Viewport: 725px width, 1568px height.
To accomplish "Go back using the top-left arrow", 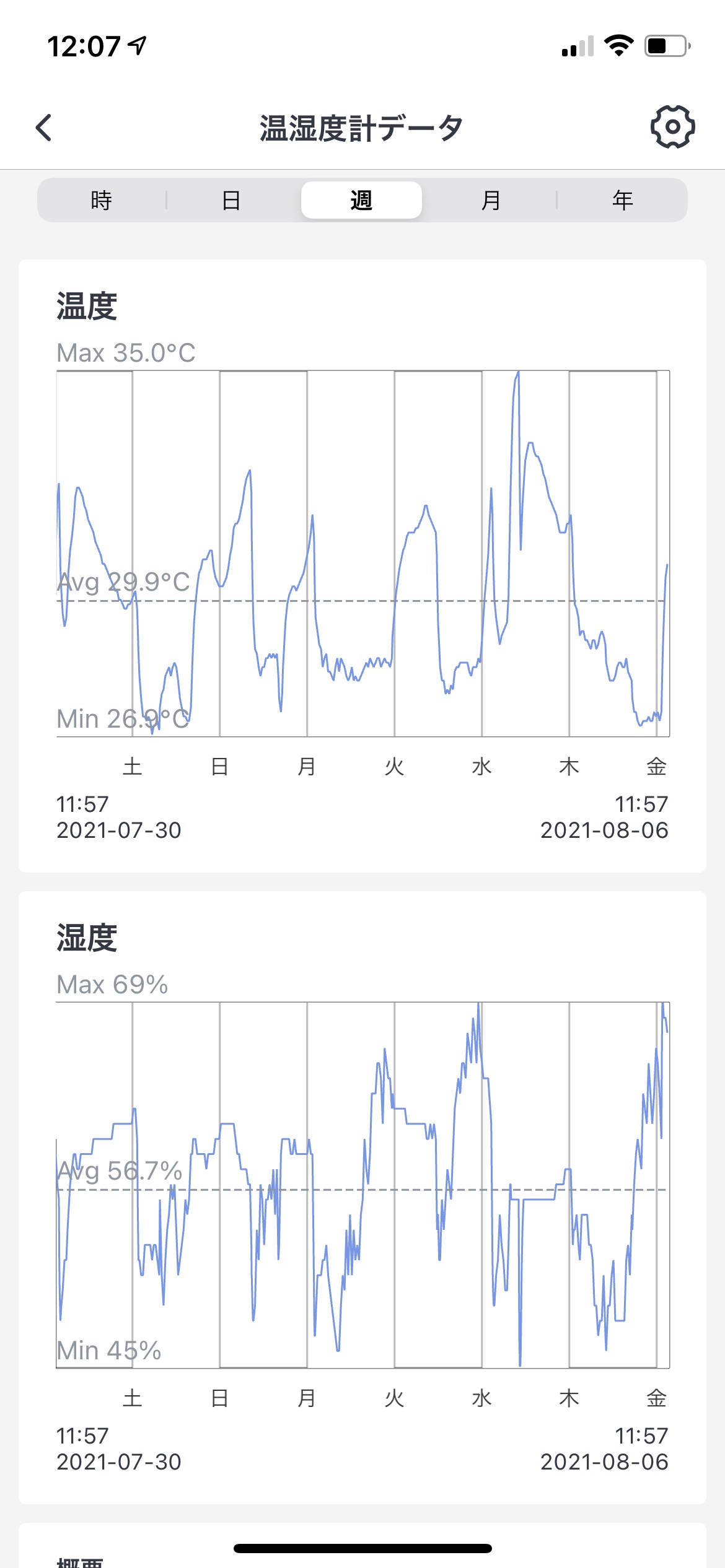I will click(43, 128).
